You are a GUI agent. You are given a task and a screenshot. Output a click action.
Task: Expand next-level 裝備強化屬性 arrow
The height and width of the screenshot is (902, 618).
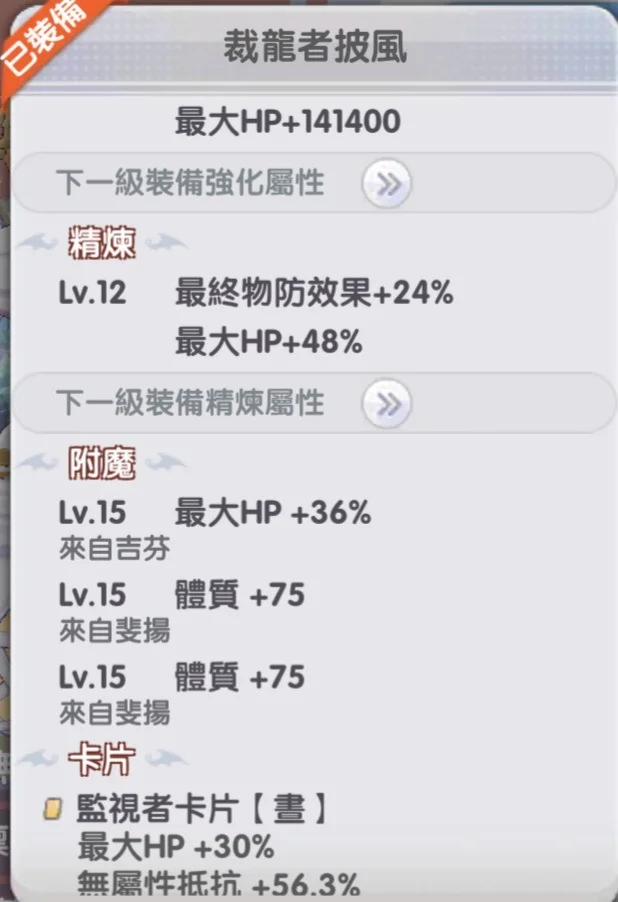click(387, 184)
